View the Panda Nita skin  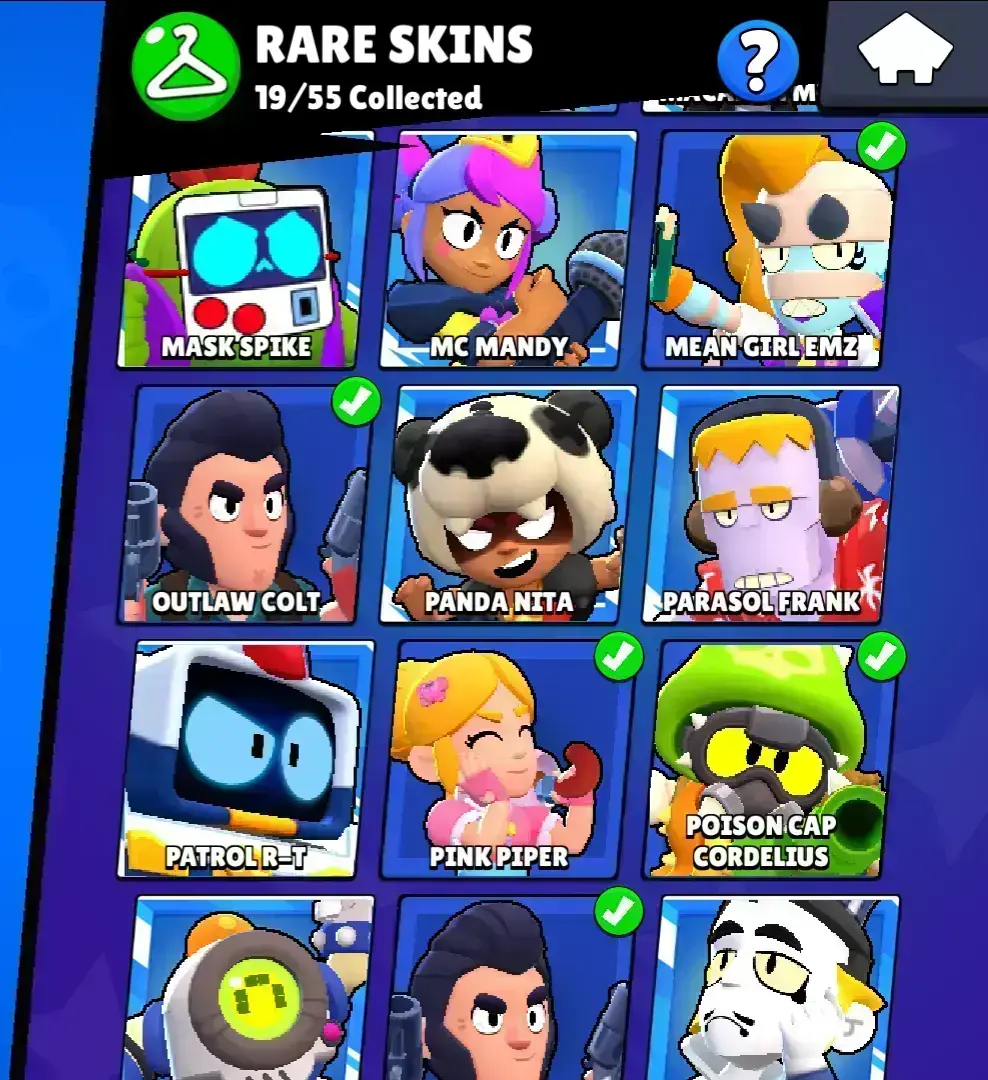(509, 505)
